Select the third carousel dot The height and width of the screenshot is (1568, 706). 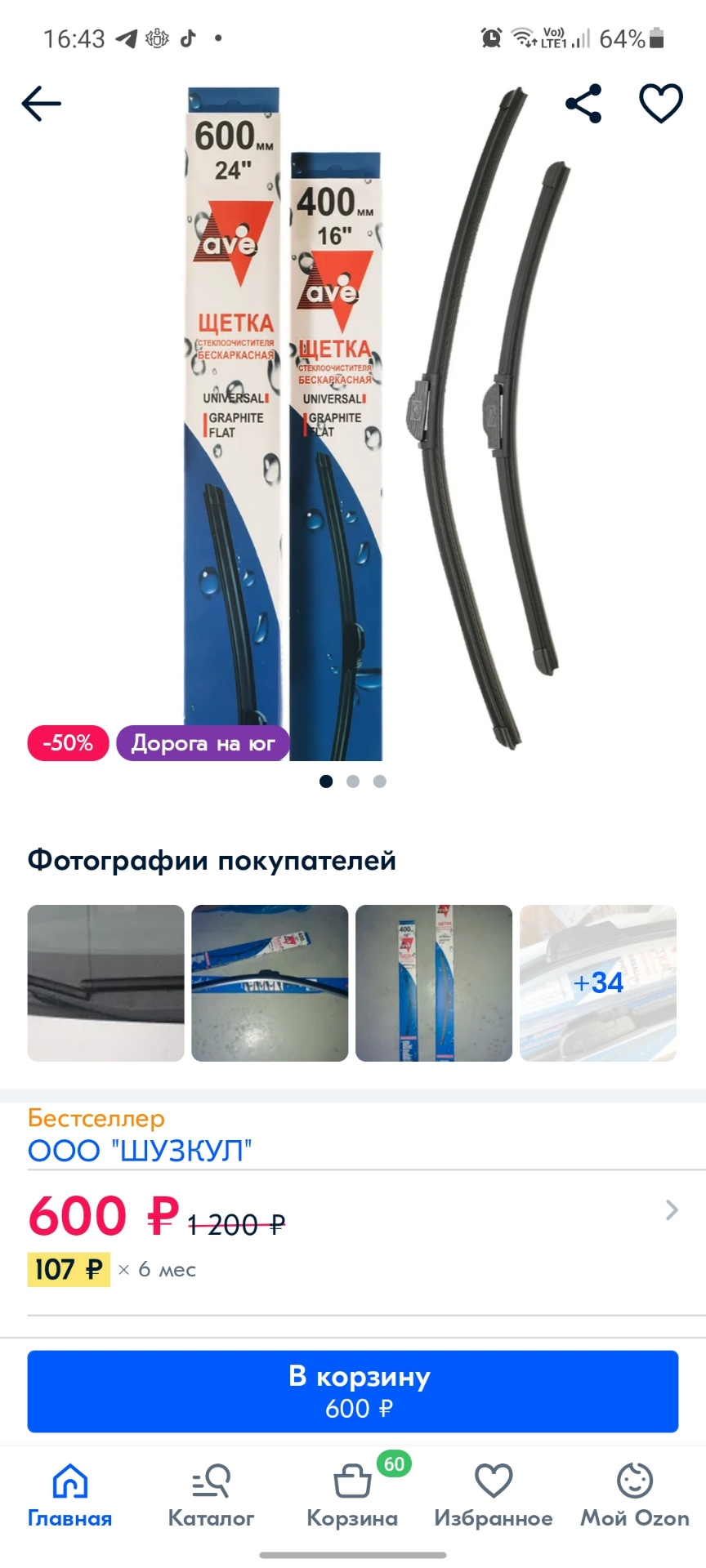click(x=379, y=781)
